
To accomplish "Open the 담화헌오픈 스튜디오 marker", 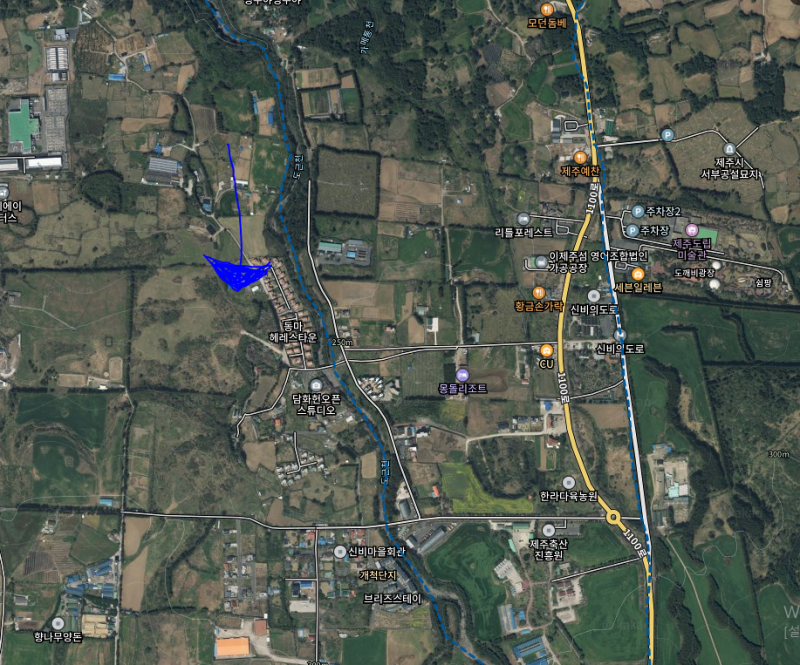I will click(316, 386).
